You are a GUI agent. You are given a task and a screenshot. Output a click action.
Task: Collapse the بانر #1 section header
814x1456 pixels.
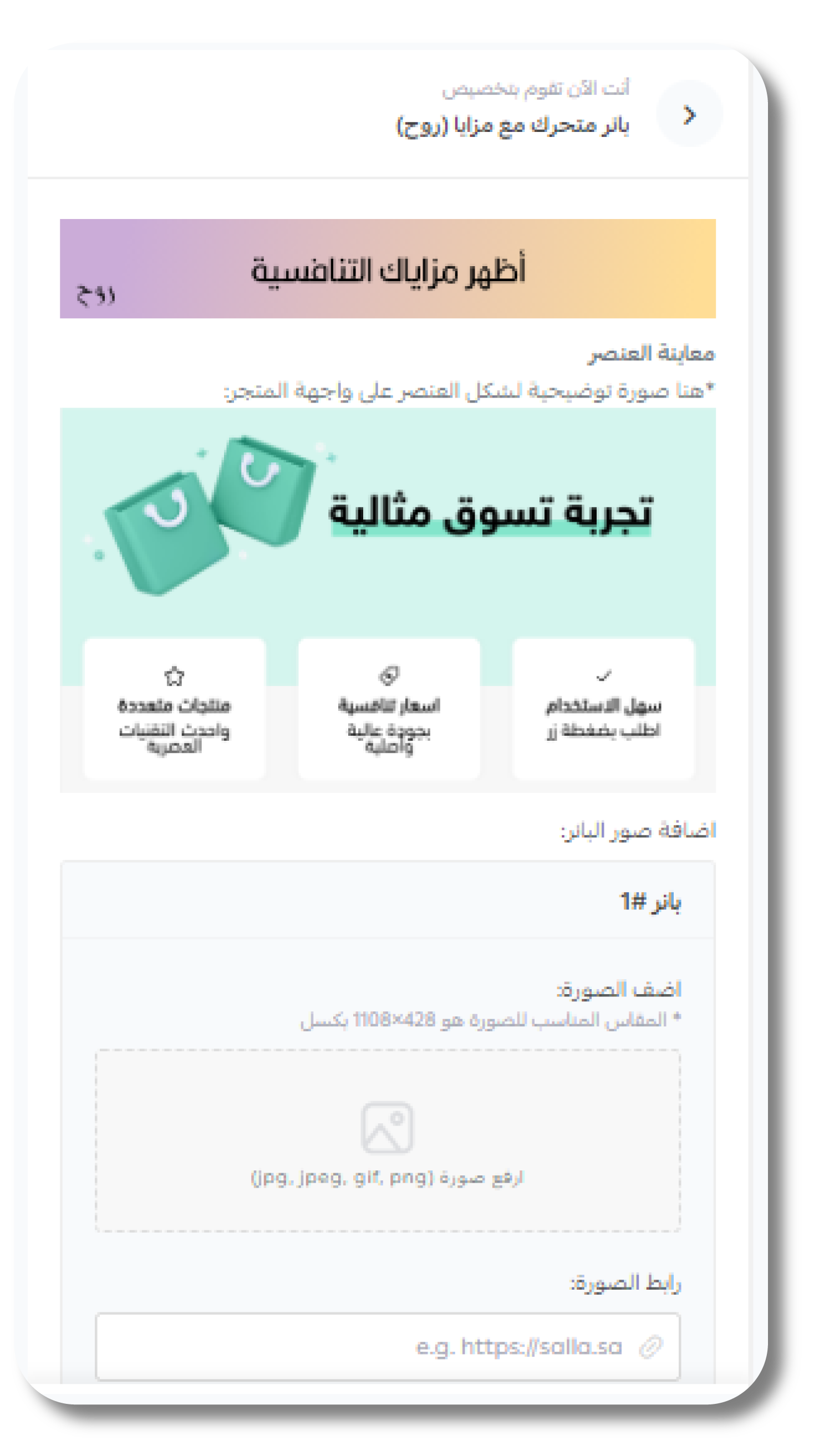[387, 901]
